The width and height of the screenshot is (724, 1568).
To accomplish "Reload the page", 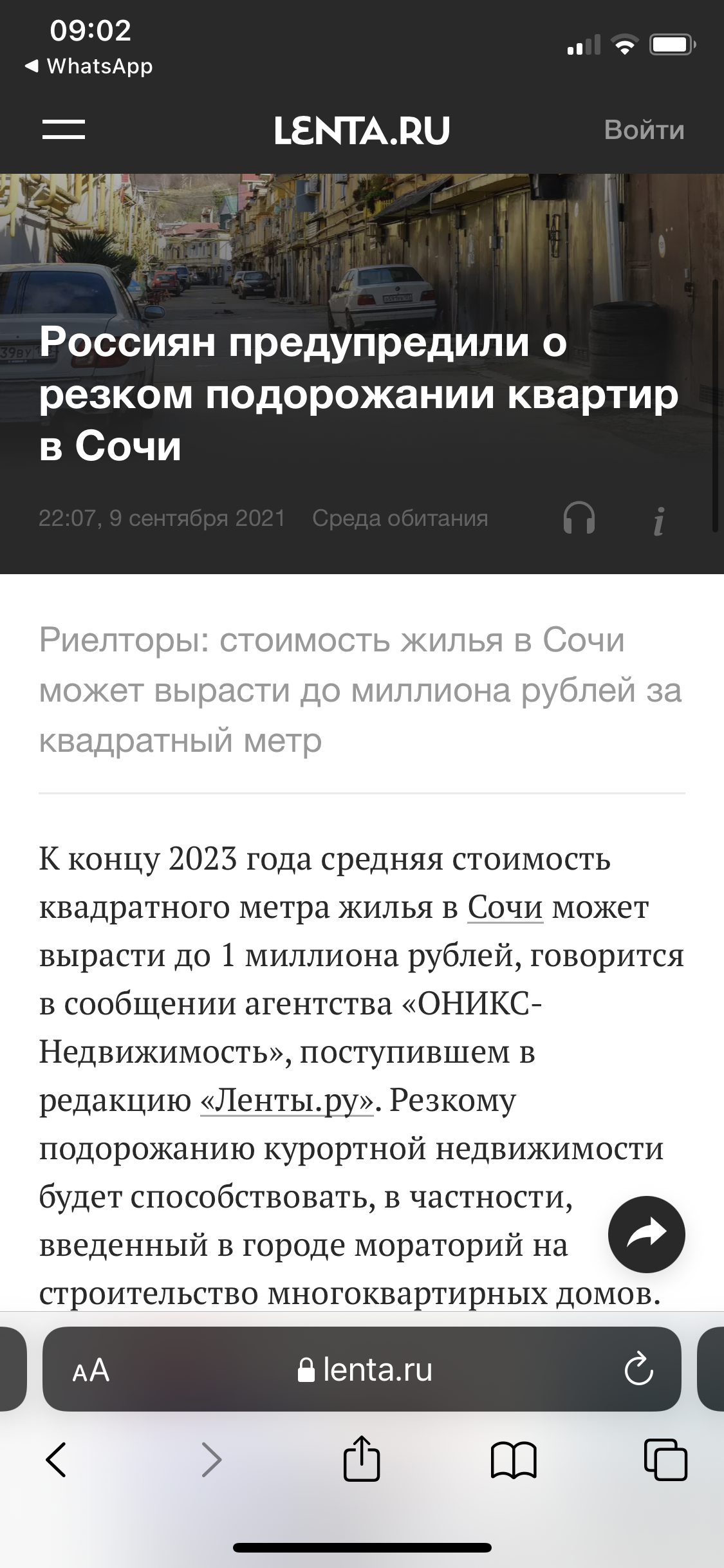I will [638, 1370].
